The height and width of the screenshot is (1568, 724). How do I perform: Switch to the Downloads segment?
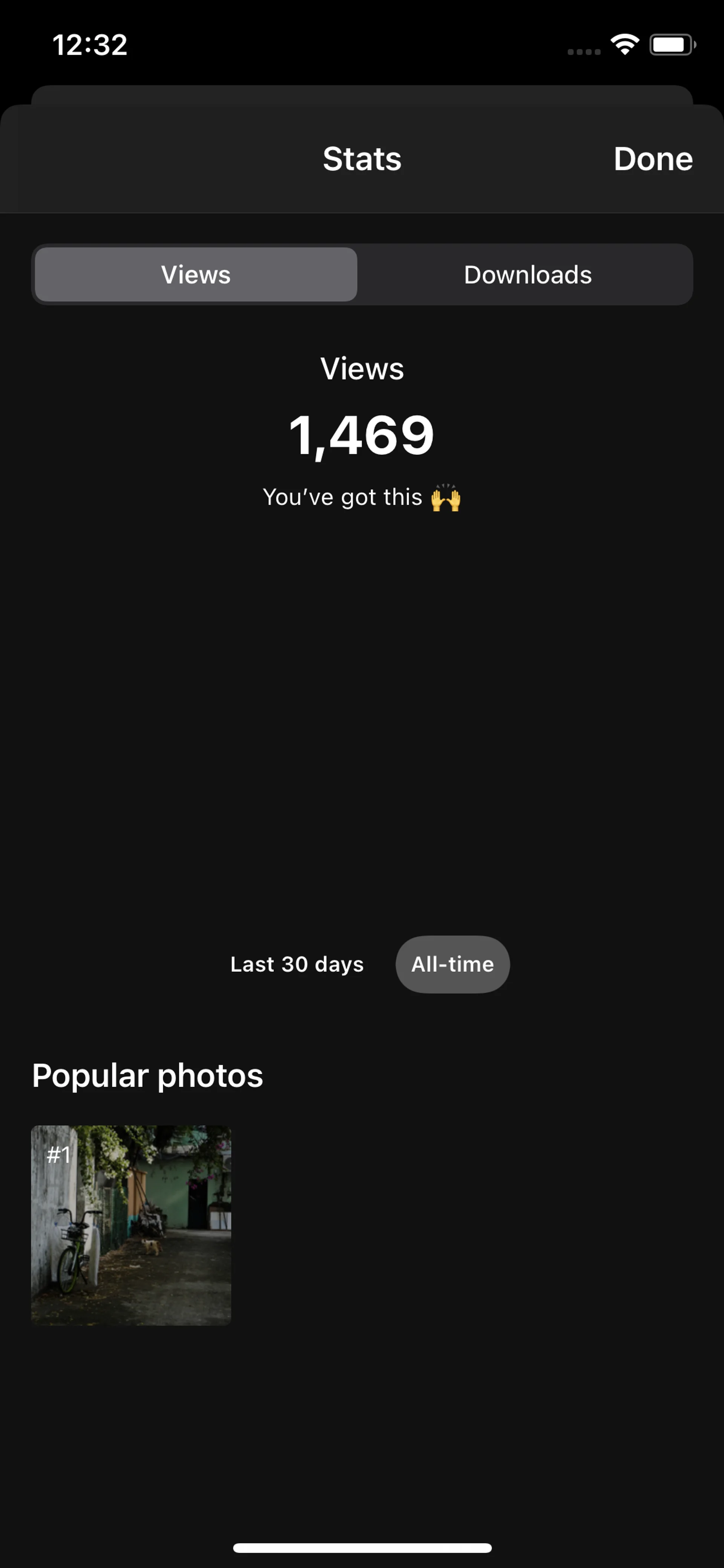527,275
